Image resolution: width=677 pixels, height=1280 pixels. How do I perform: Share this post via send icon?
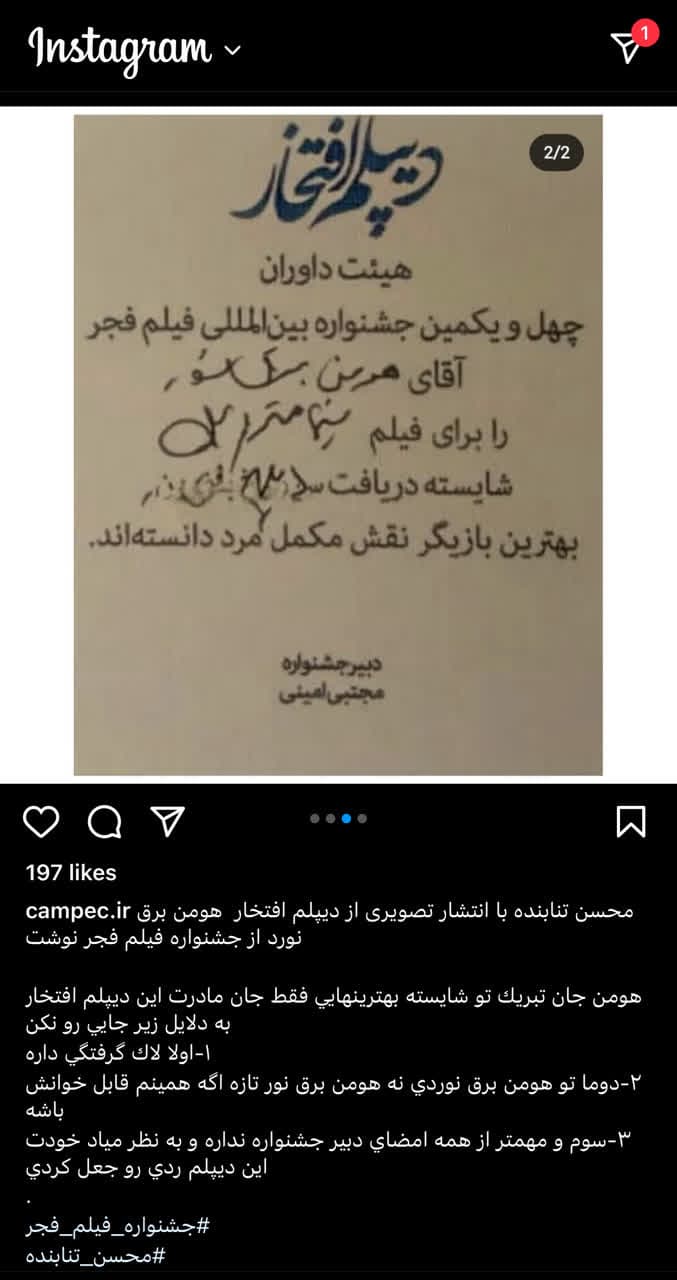tap(167, 821)
